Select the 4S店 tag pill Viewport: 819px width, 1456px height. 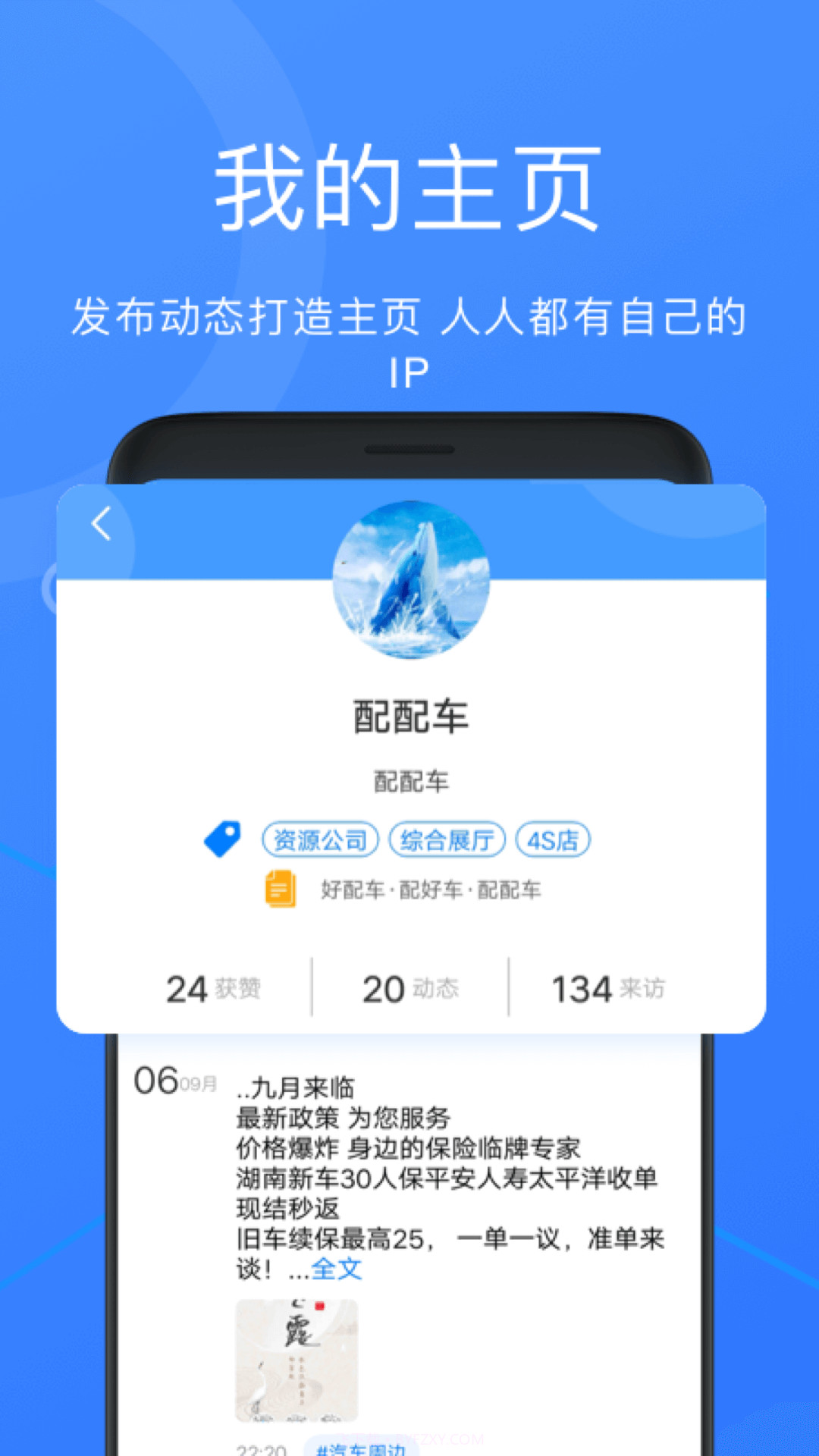pos(554,839)
